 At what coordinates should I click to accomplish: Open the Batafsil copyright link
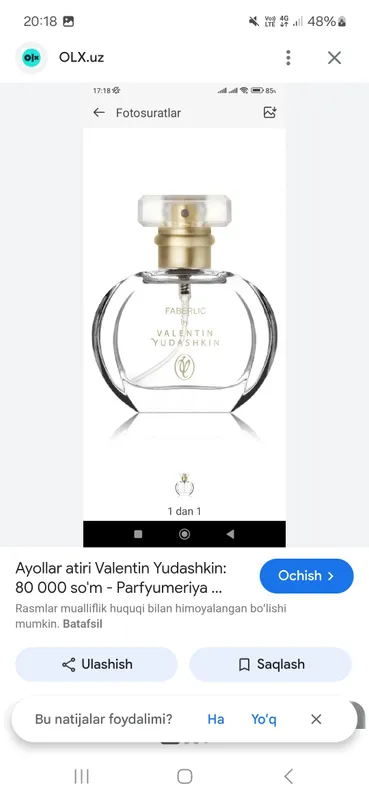click(x=82, y=624)
